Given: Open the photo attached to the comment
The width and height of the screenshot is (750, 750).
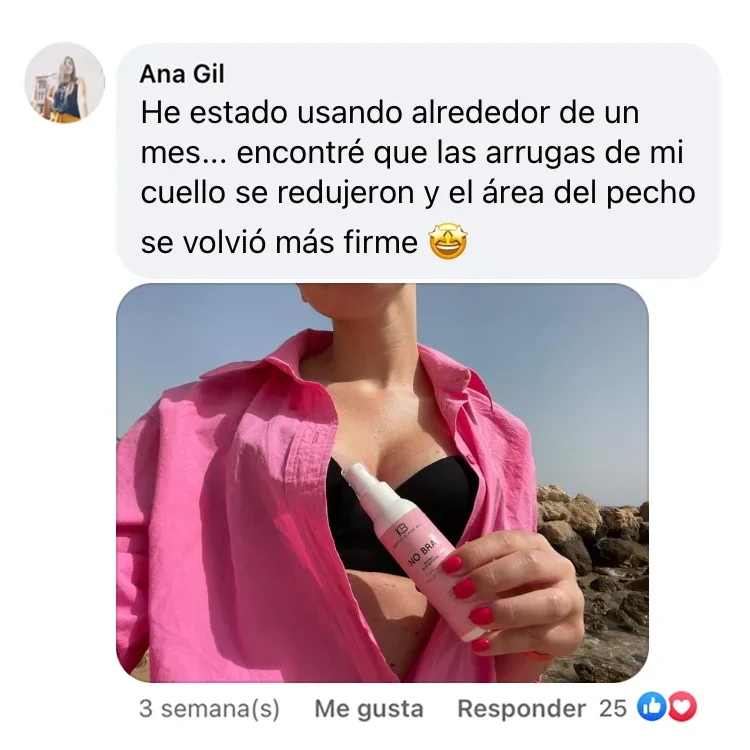Looking at the screenshot, I should click(382, 483).
